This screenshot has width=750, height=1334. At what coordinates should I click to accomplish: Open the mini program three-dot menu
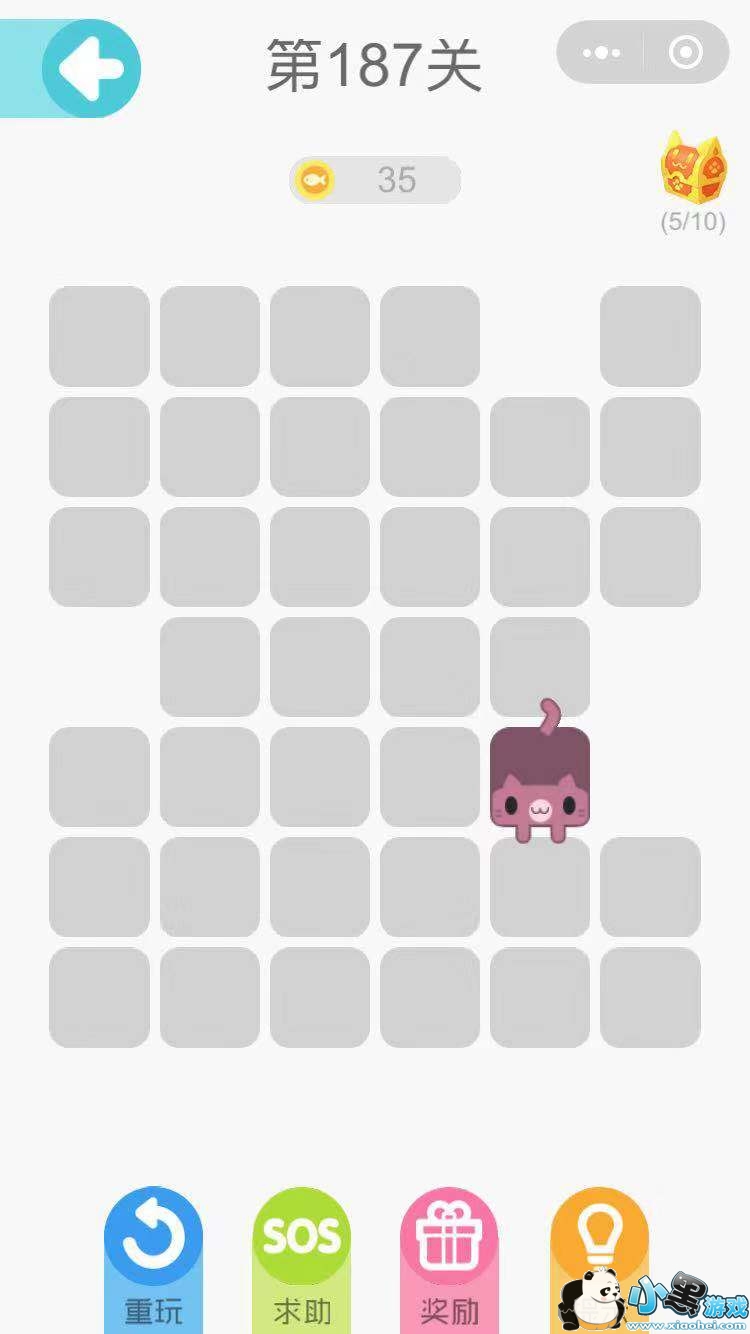(x=601, y=53)
